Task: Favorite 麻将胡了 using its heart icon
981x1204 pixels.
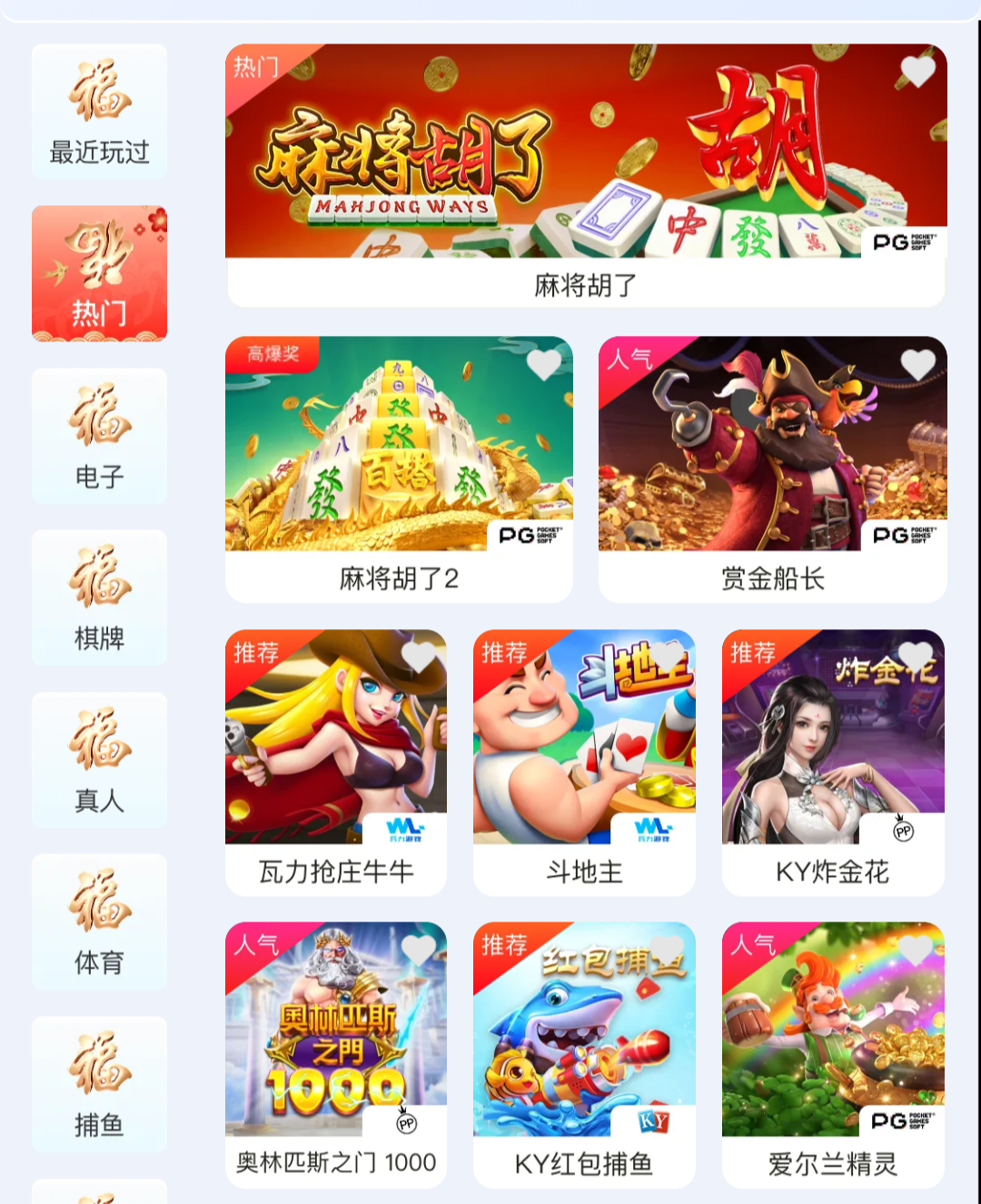Action: (917, 71)
